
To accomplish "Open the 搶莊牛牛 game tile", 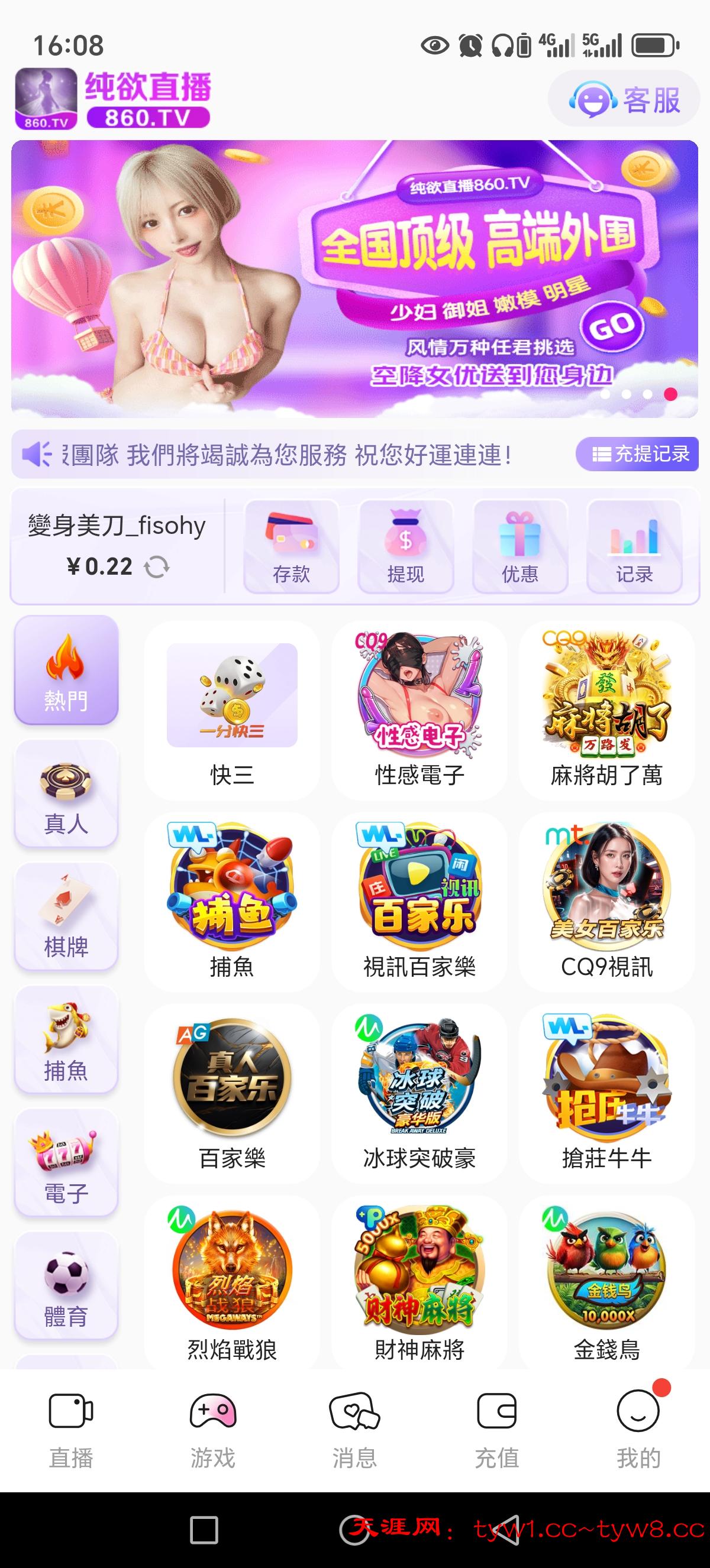I will pos(606,1094).
